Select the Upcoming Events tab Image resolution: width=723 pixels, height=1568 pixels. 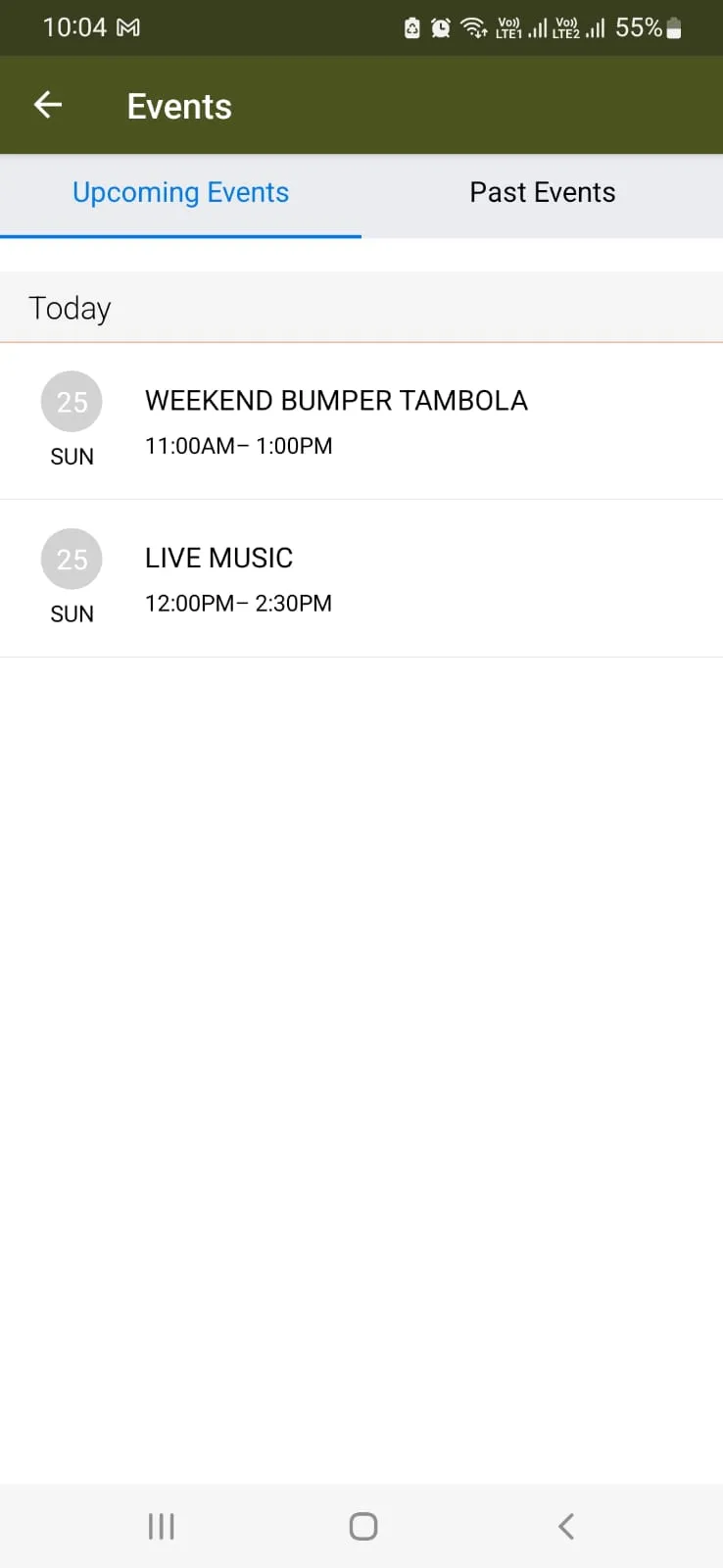tap(181, 193)
